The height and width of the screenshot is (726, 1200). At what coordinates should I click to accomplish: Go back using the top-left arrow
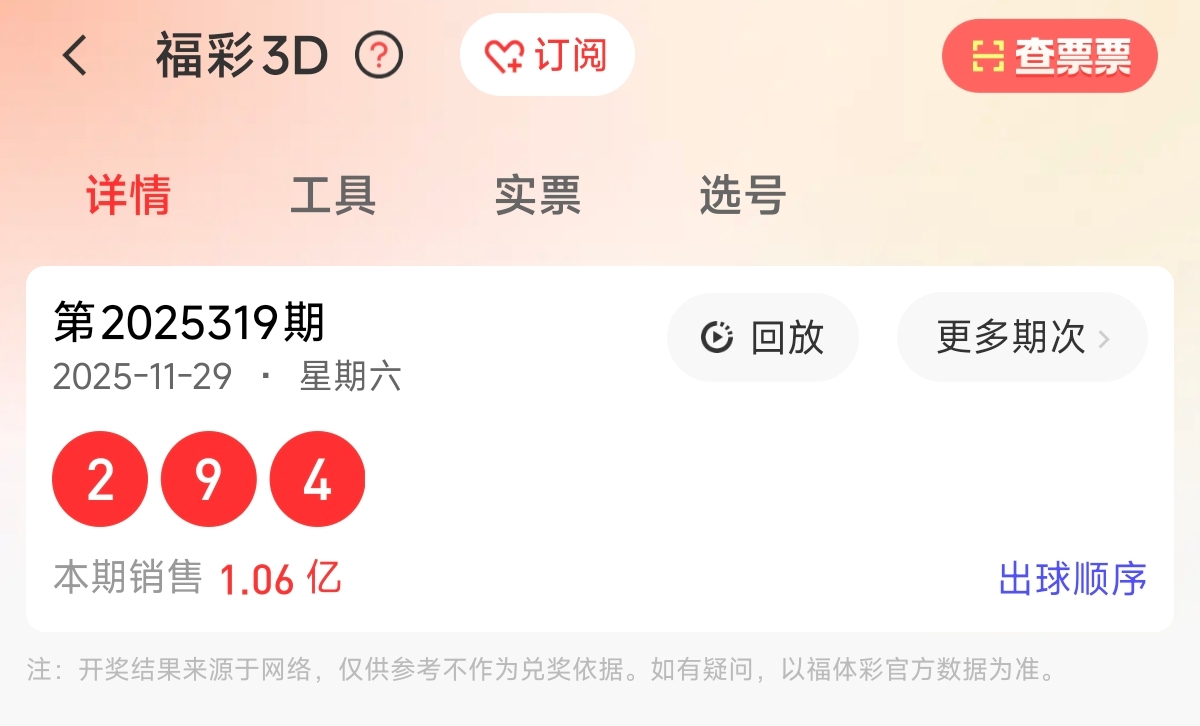coord(75,56)
